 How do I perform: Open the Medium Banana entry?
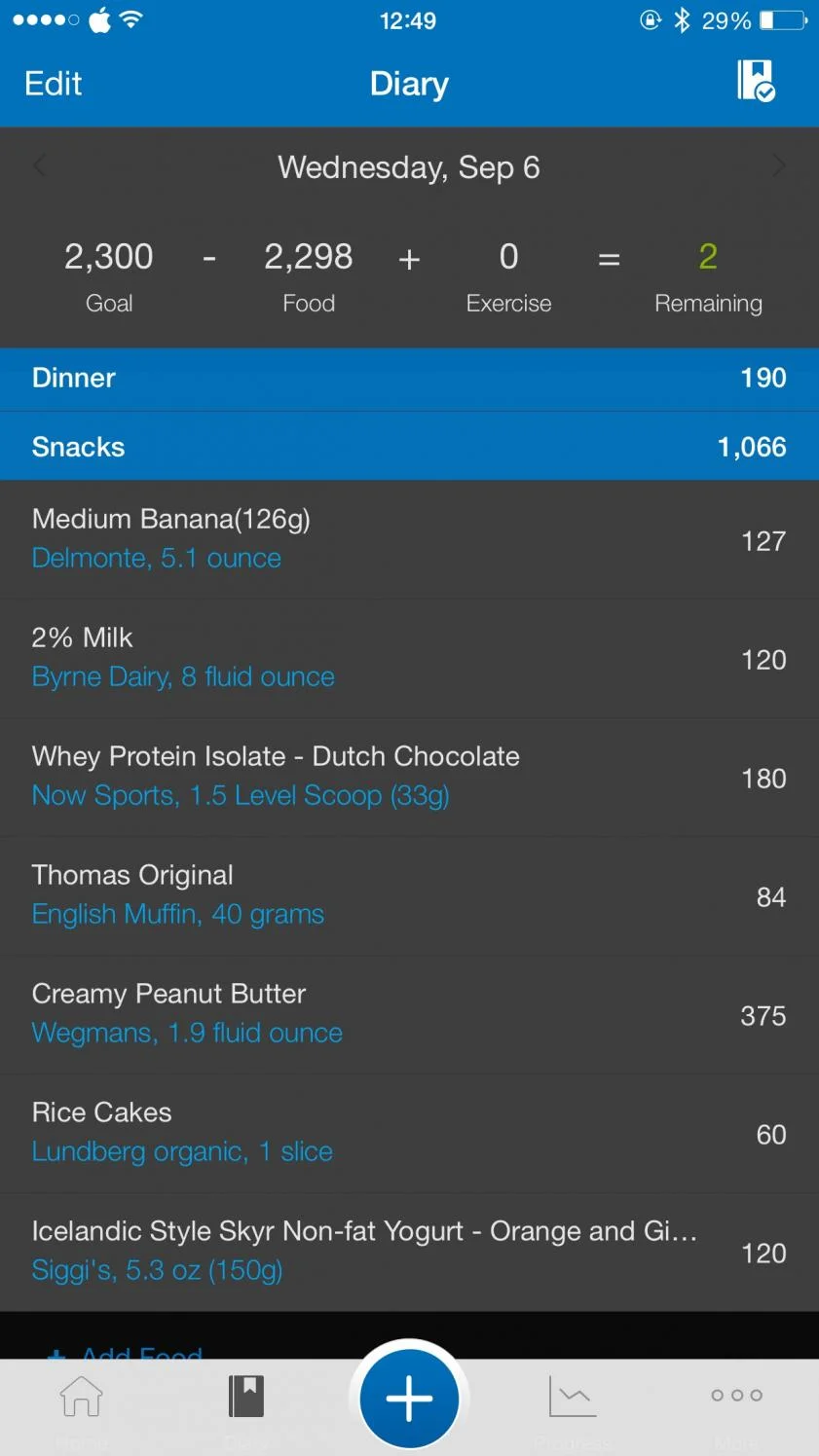(x=409, y=539)
